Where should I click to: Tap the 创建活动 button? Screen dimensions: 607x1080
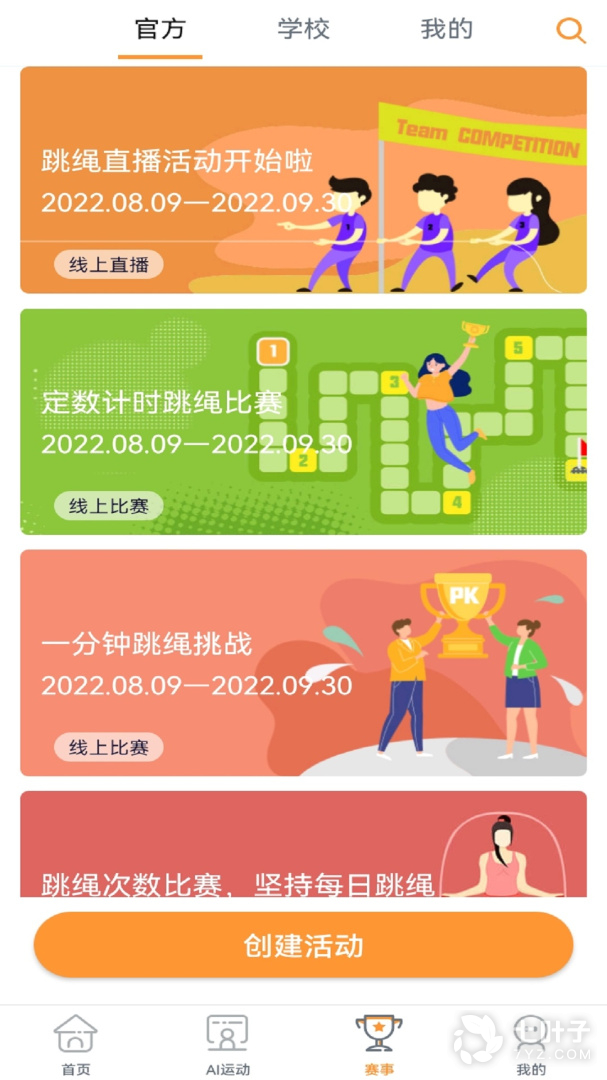303,945
